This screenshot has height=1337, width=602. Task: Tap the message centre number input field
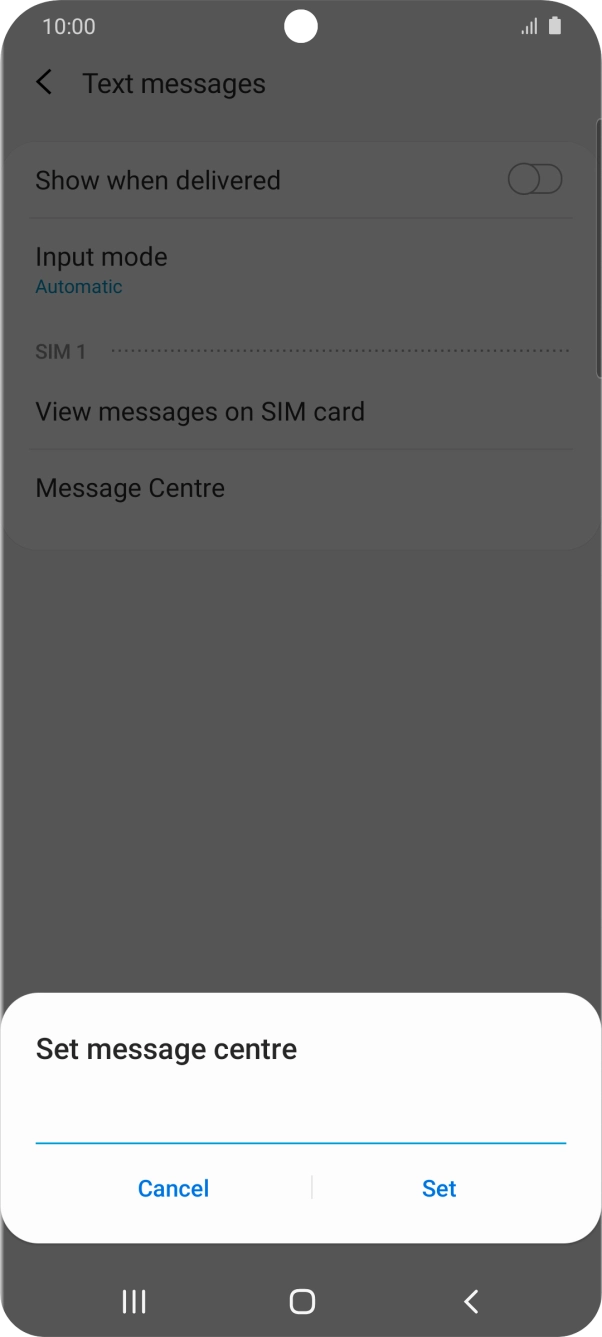tap(300, 1122)
